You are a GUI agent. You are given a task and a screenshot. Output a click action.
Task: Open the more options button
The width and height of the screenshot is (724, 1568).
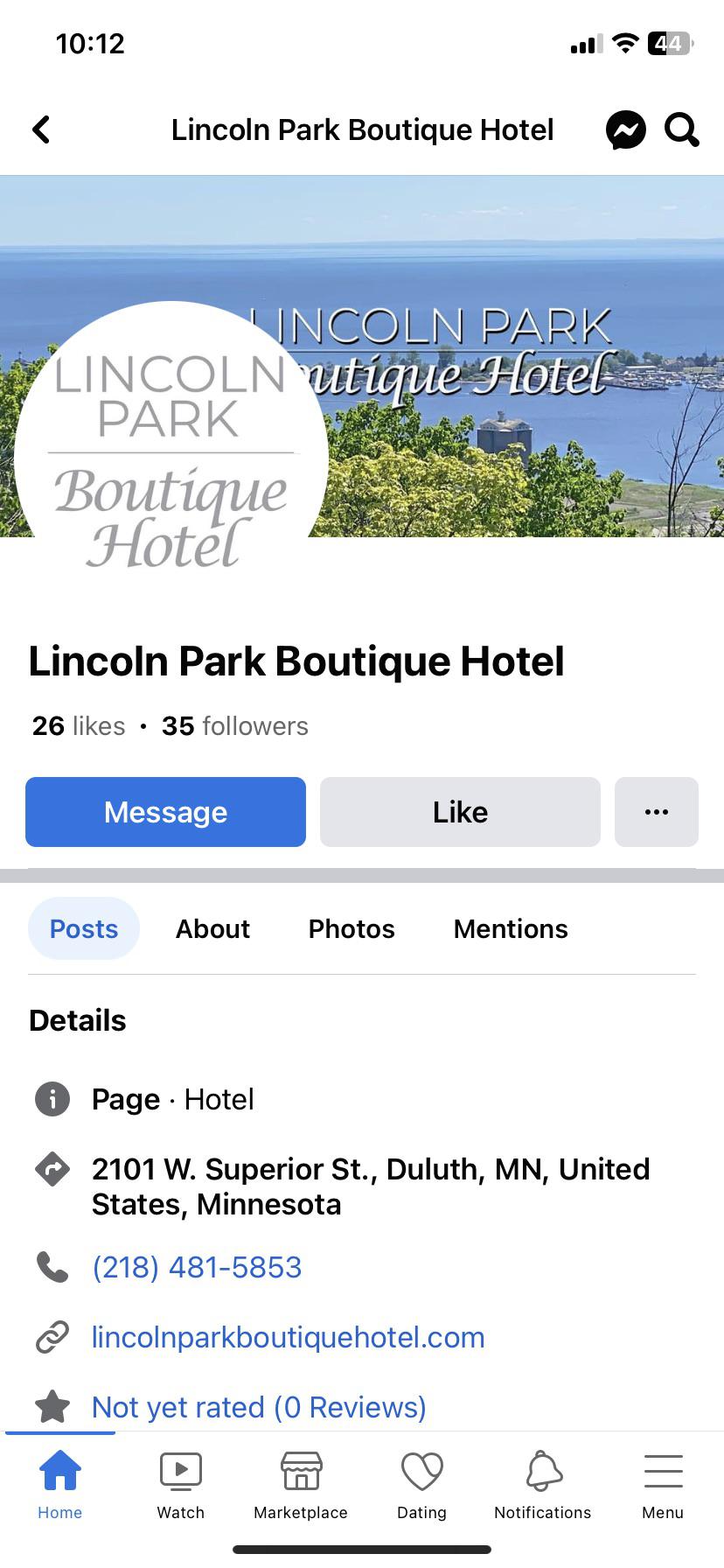coord(657,812)
